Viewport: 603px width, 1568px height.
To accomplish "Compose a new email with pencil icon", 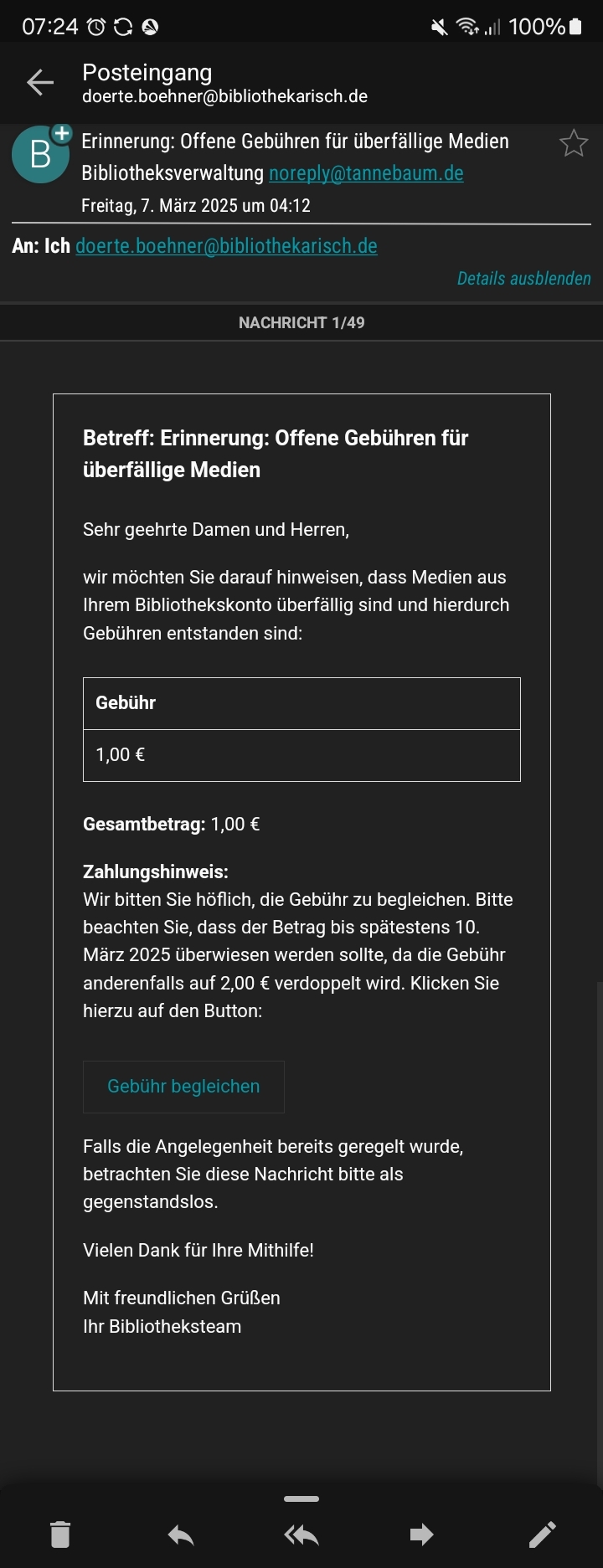I will [x=542, y=1534].
